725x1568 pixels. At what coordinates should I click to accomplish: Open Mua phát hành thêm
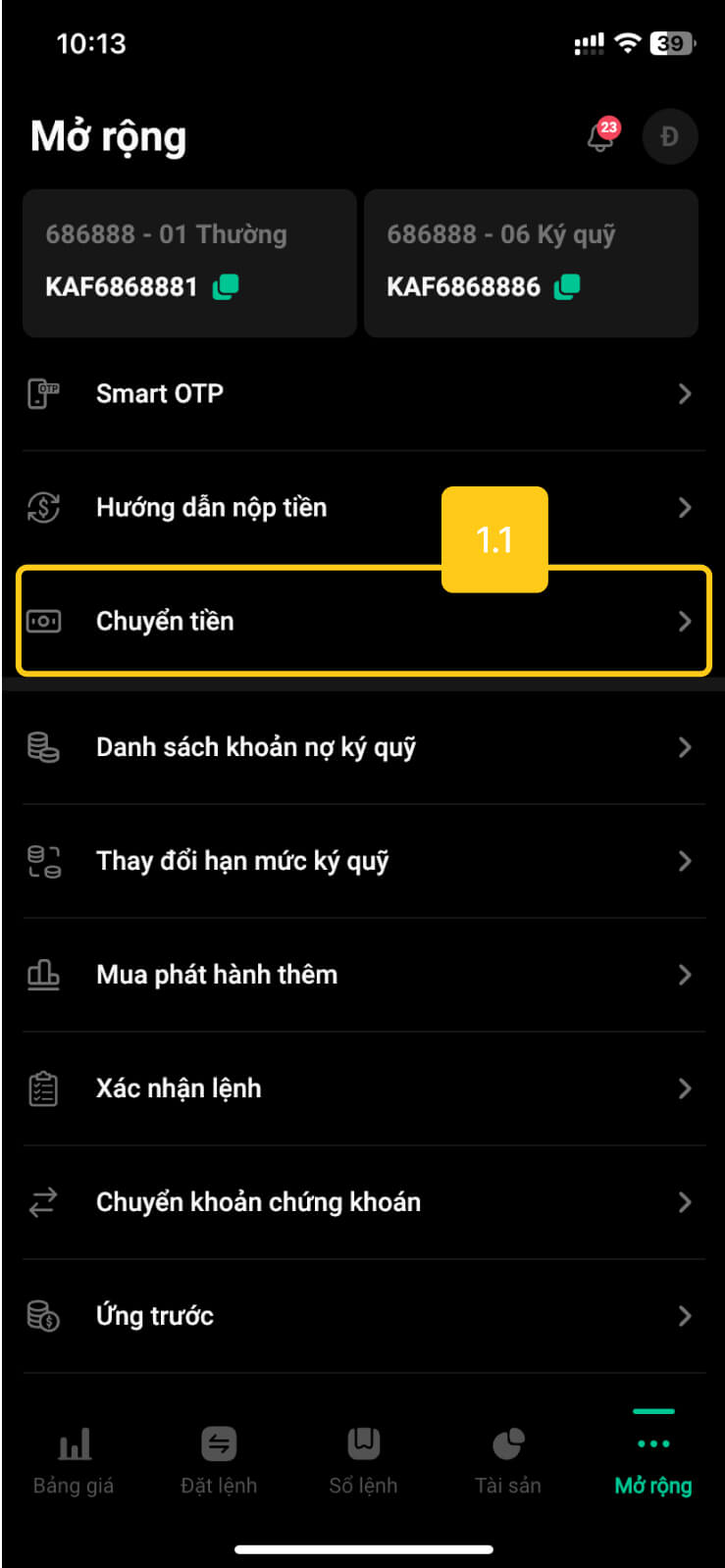pos(362,975)
